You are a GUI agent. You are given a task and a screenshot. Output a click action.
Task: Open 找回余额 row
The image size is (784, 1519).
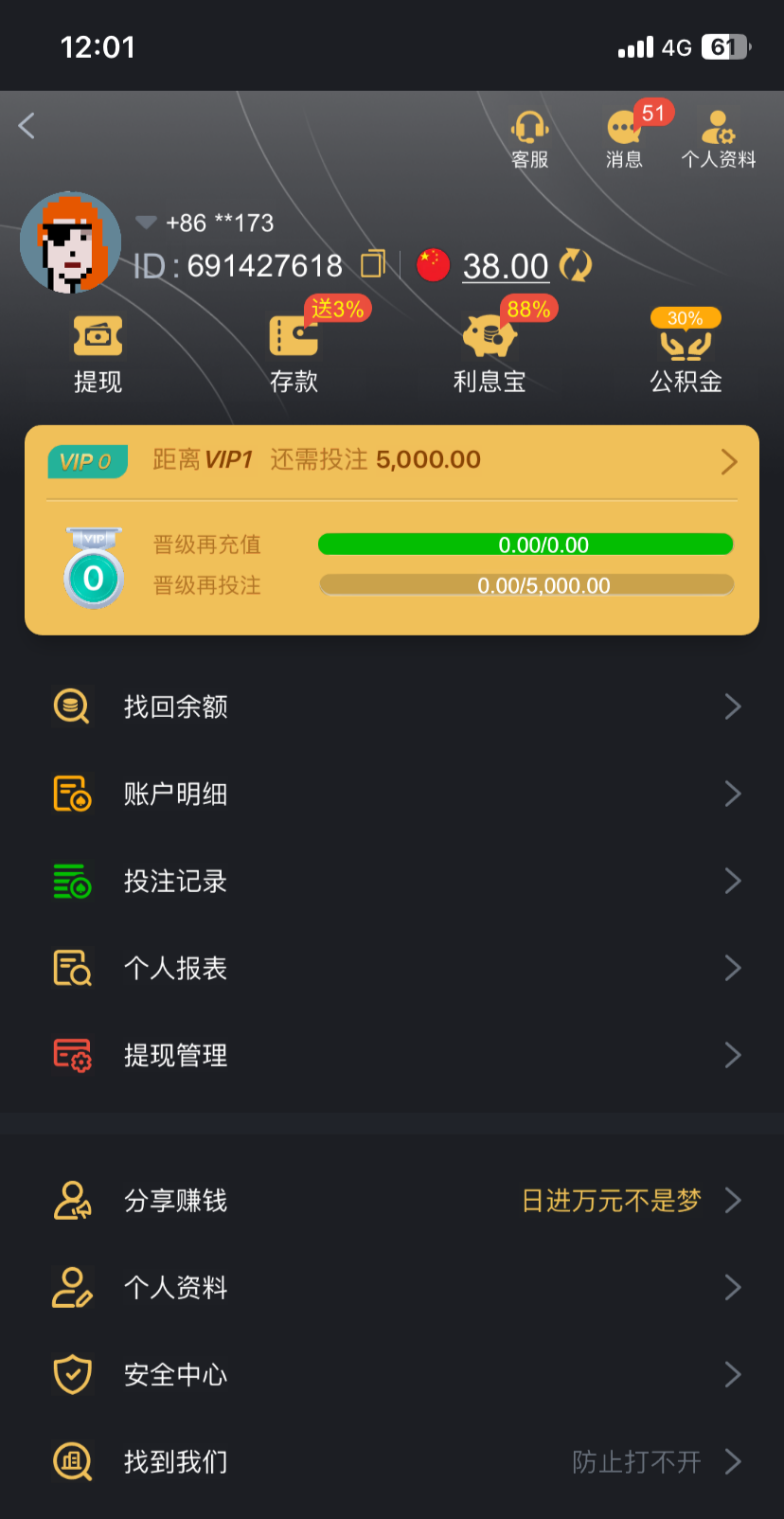[392, 706]
